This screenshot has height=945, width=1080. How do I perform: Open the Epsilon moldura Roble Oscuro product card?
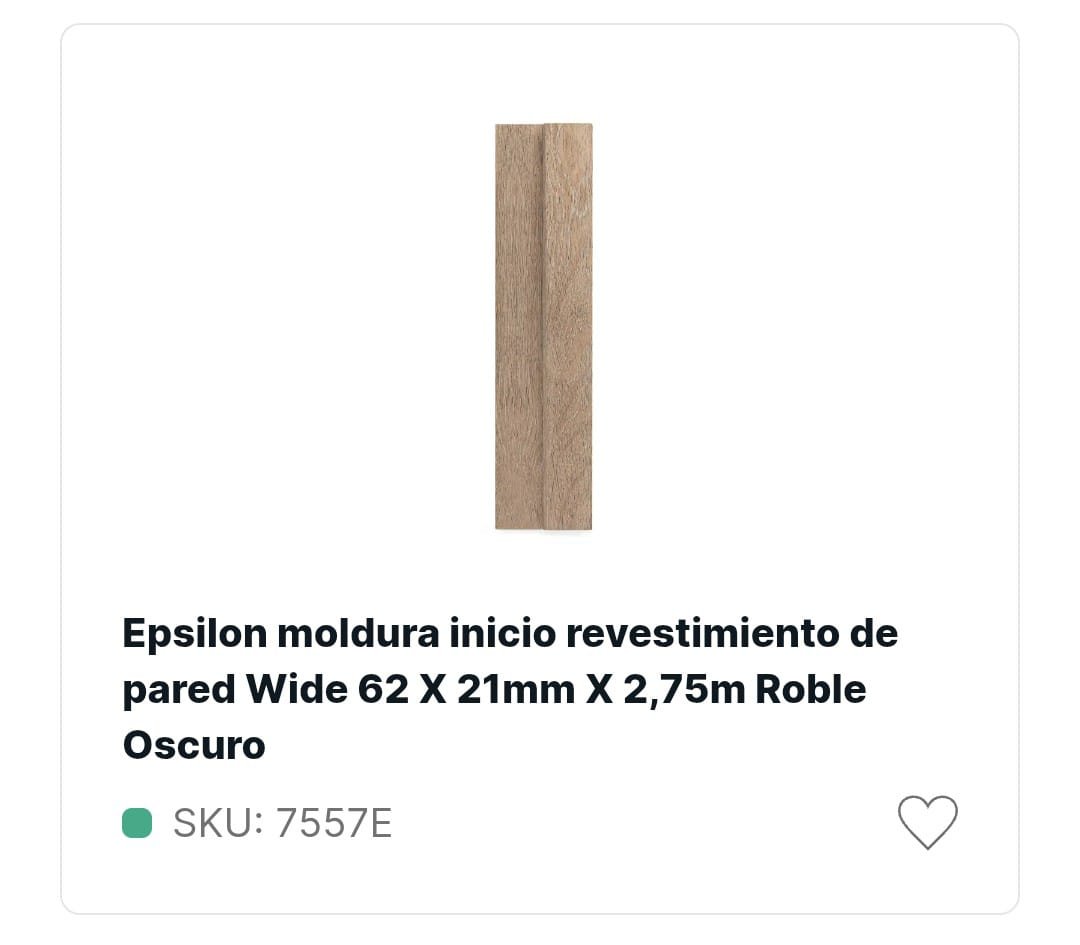[510, 688]
